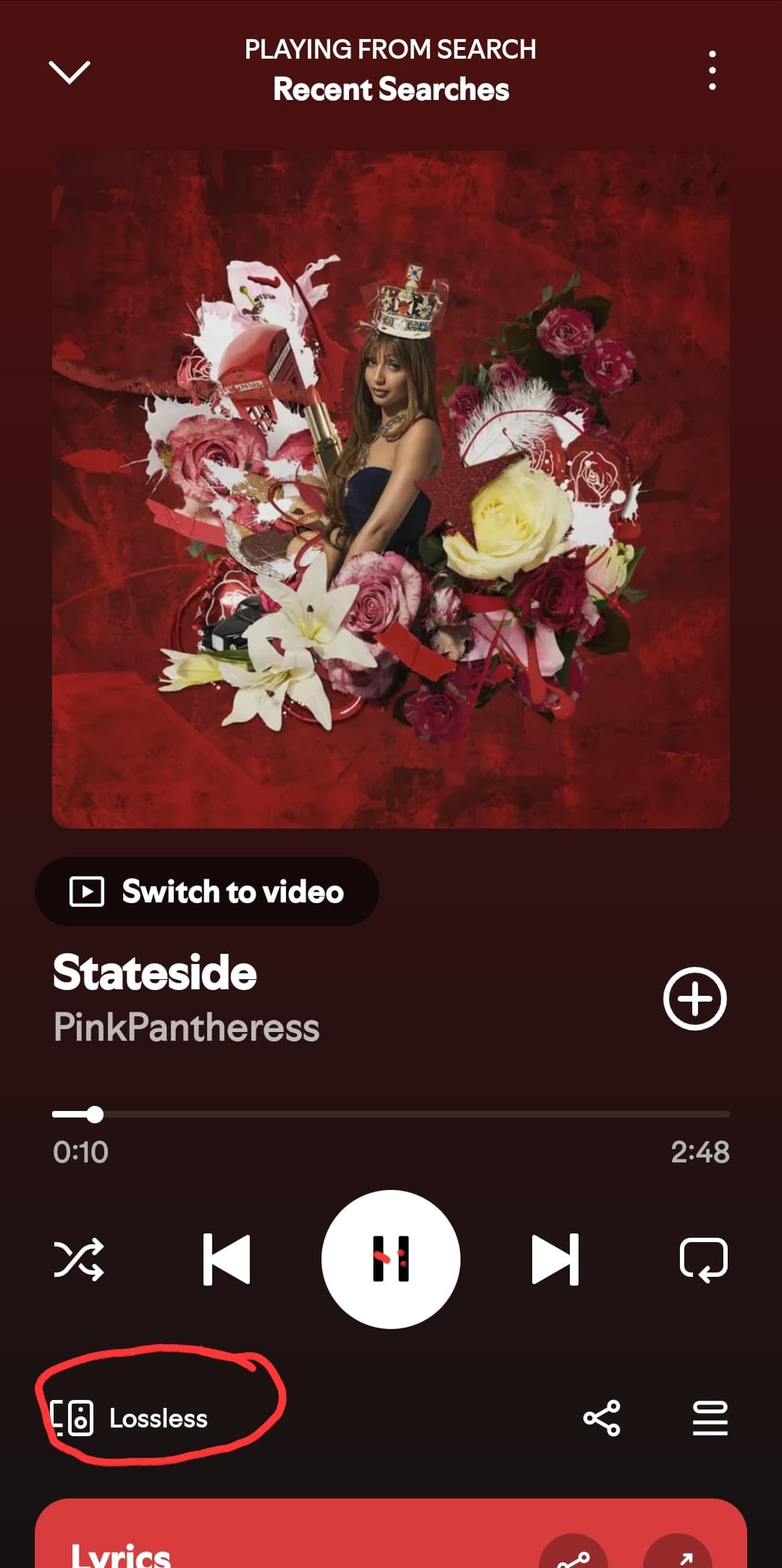Switch to video mode
The height and width of the screenshot is (1568, 782).
tap(207, 891)
